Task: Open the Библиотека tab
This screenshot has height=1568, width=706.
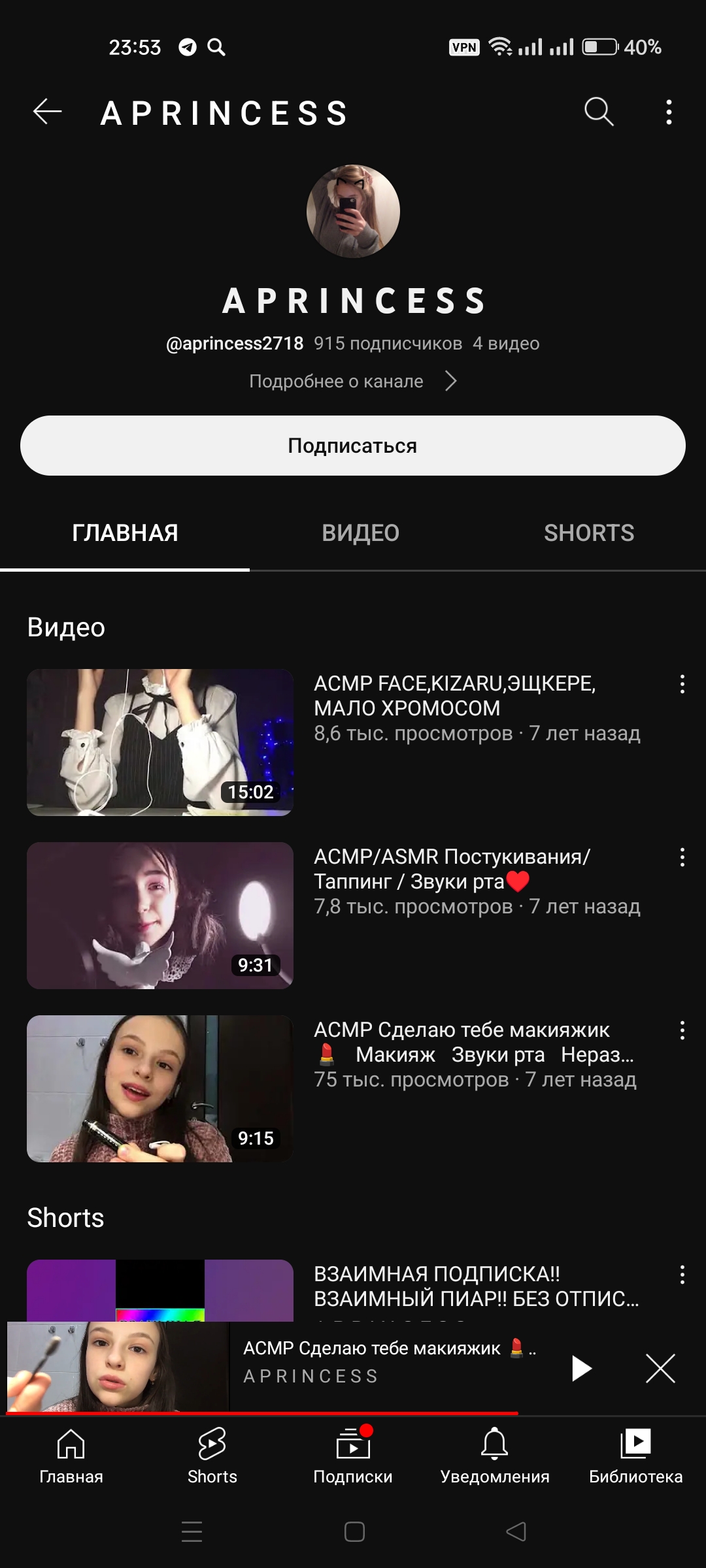Action: click(x=635, y=1457)
